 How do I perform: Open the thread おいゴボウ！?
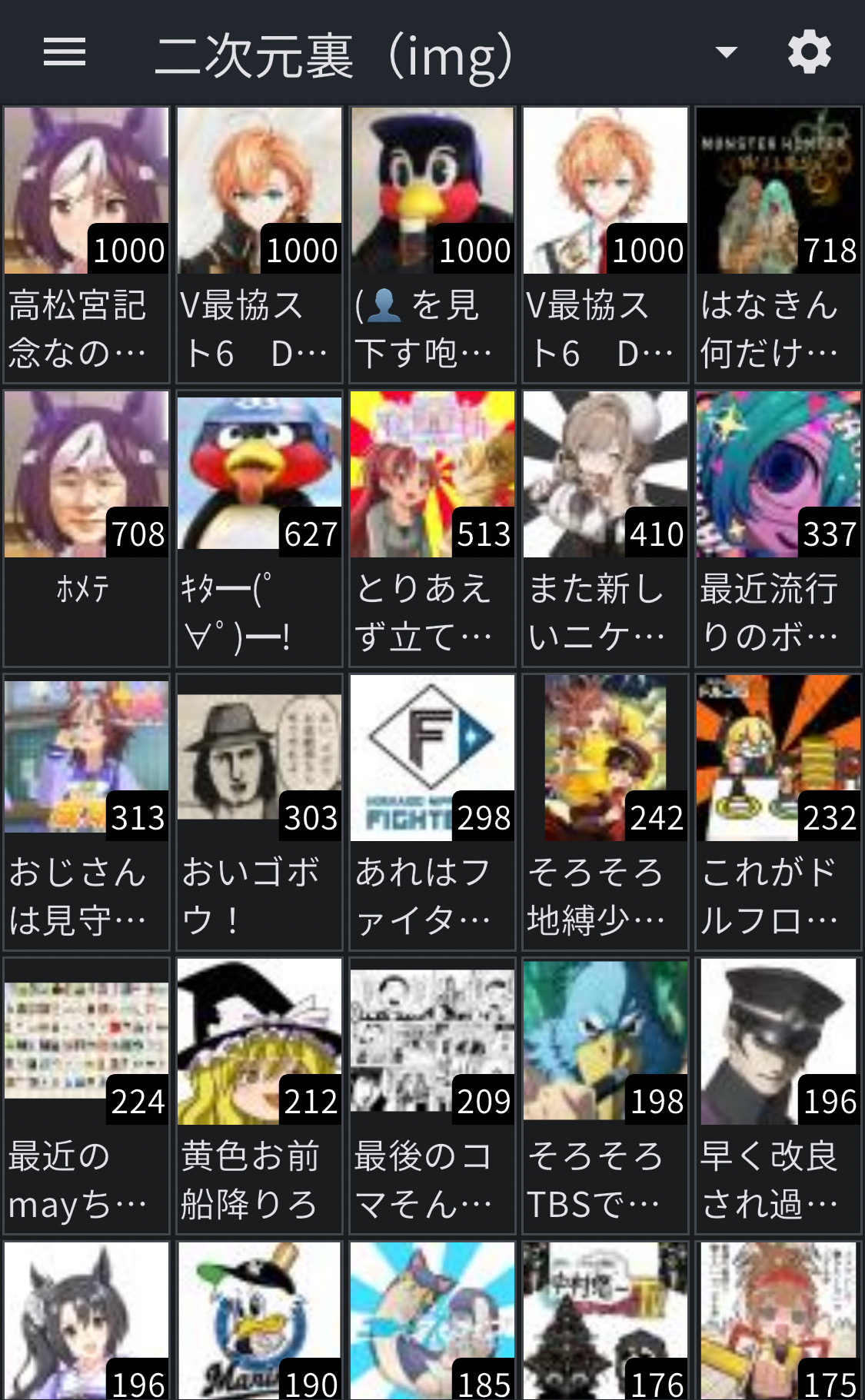point(259,812)
